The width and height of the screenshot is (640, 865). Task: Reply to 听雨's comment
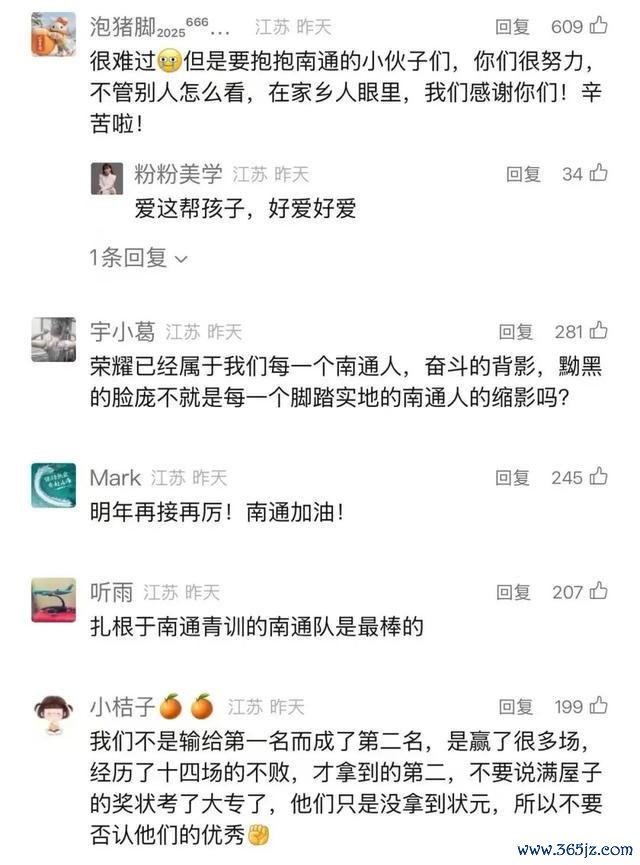(x=513, y=592)
